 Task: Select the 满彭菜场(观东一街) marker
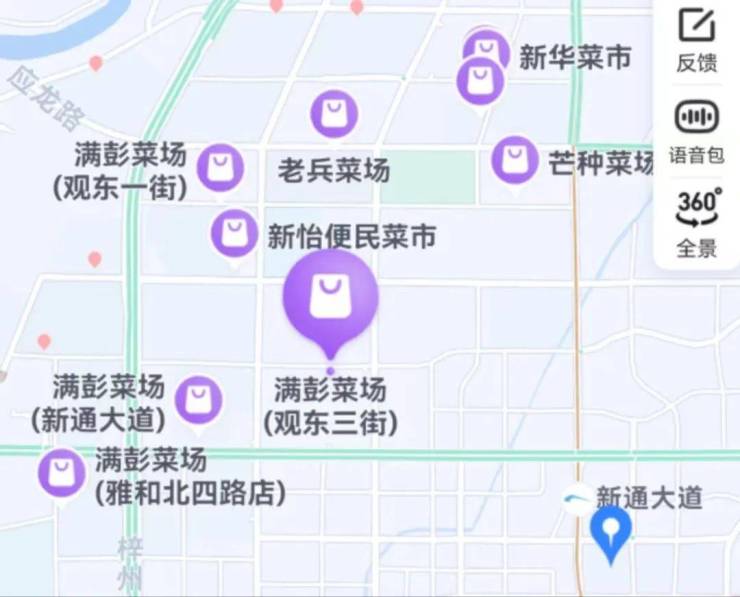[220, 168]
